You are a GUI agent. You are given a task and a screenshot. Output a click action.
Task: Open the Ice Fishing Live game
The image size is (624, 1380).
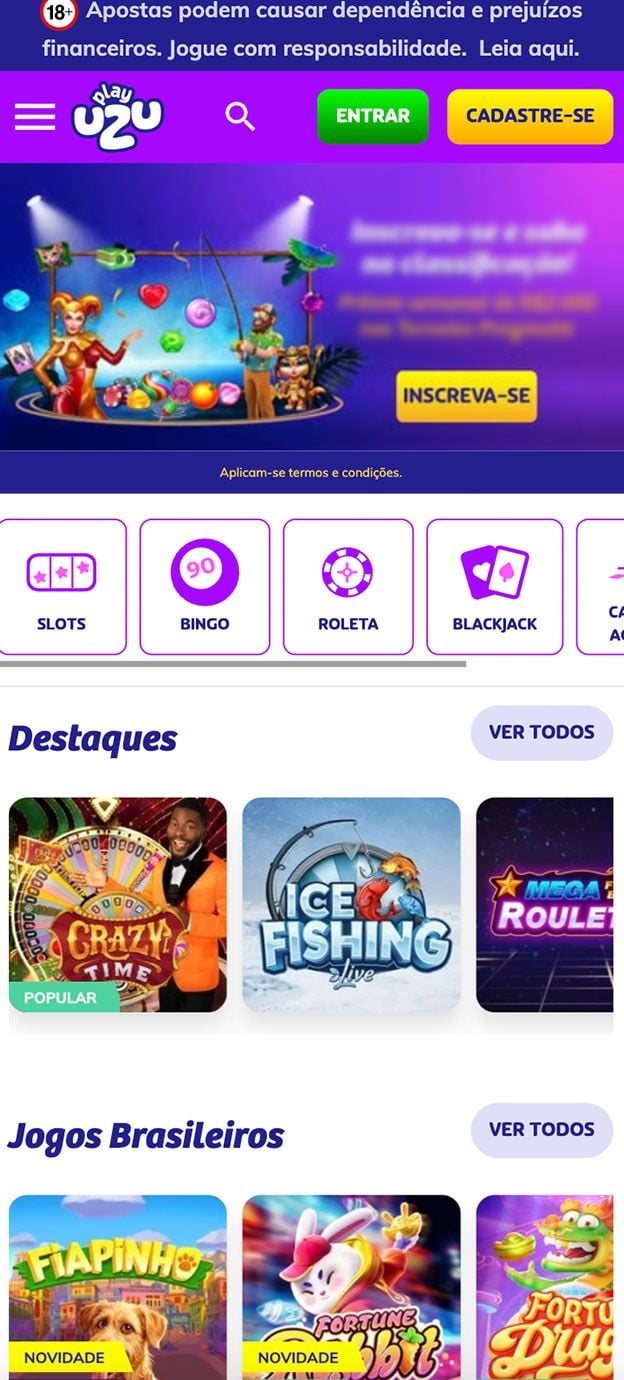click(x=351, y=904)
